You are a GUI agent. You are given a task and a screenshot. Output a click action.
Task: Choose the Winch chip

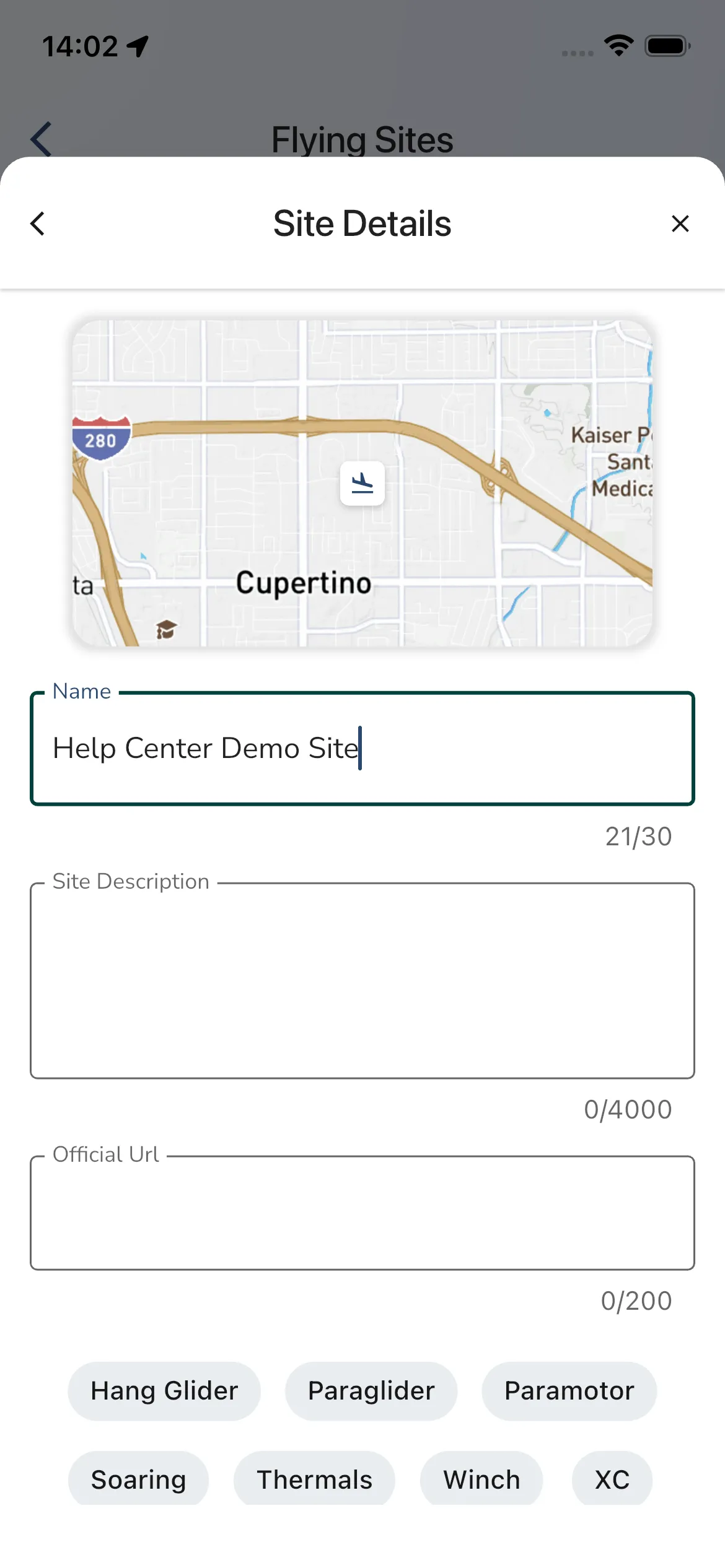(x=481, y=1479)
